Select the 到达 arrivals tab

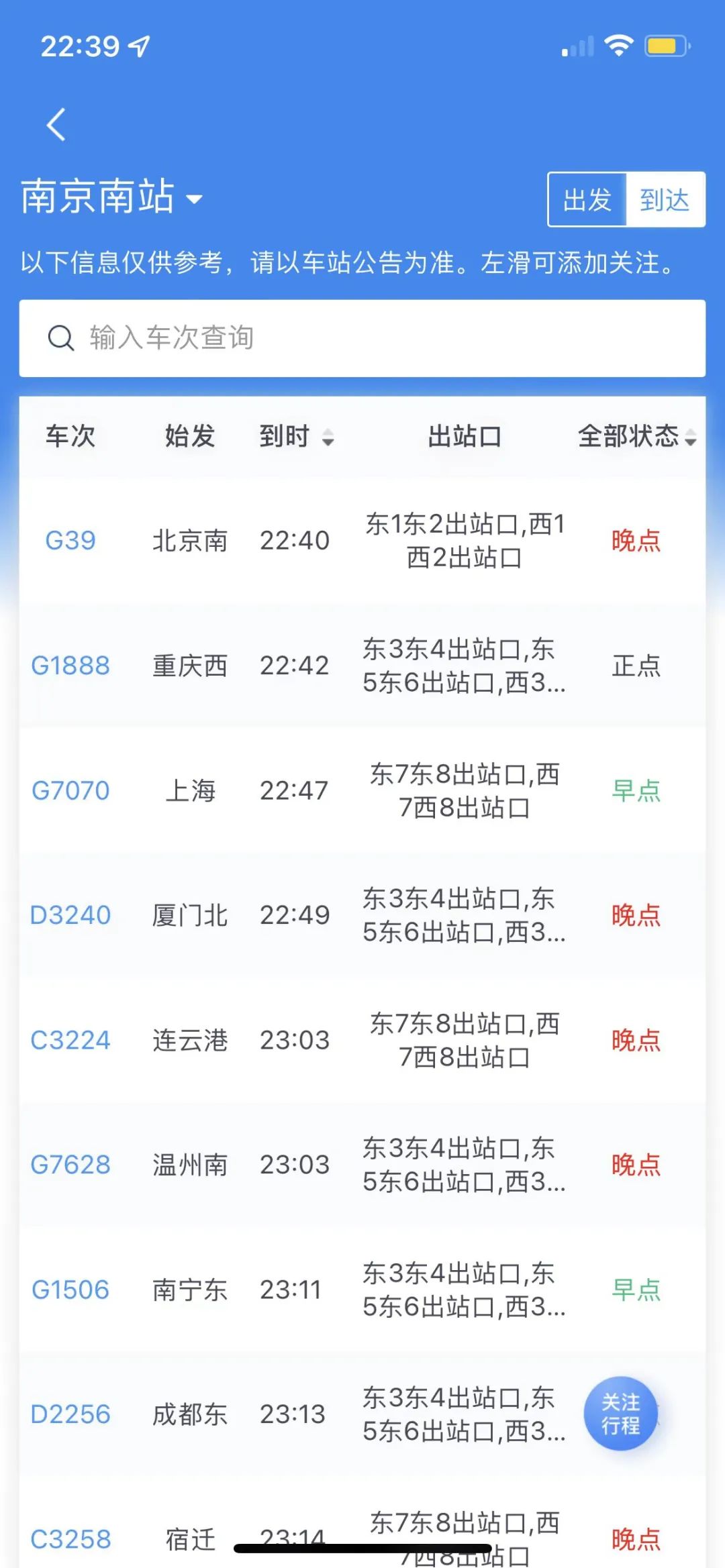665,200
